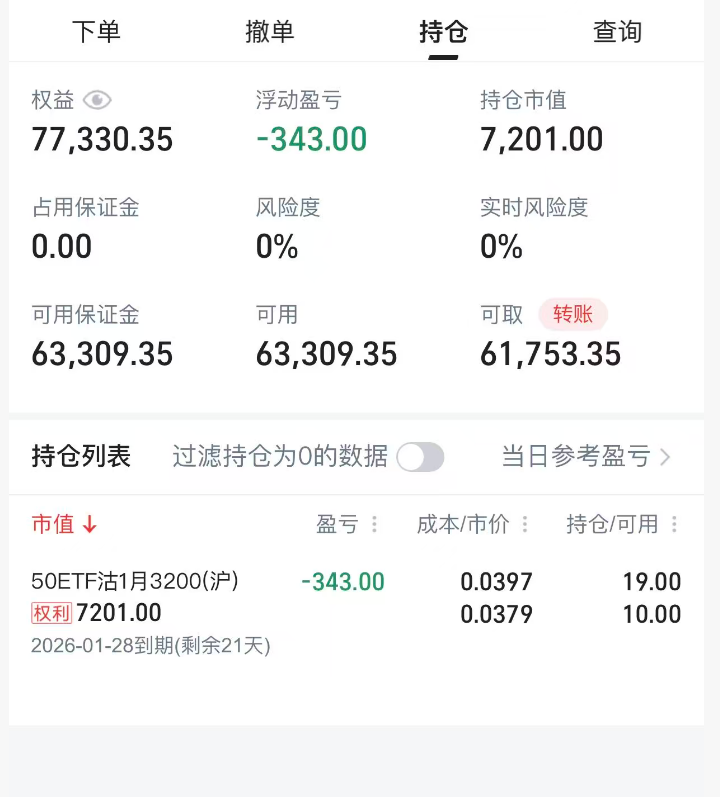Viewport: 720px width, 797px height.
Task: Hide the 权益 amount with the eye icon
Action: 97,100
